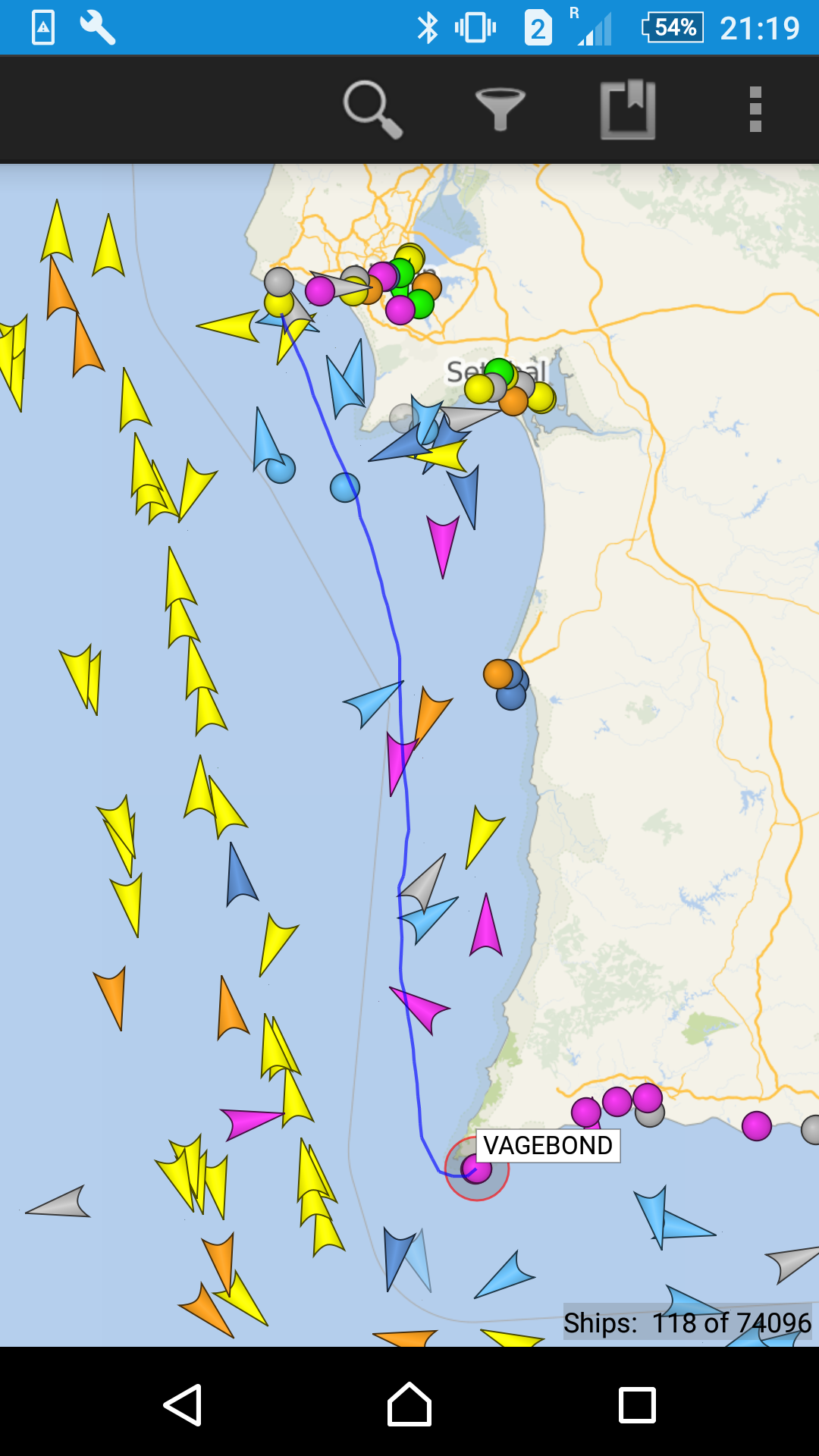Go to the Android home screen
The image size is (819, 1456).
[x=409, y=1404]
